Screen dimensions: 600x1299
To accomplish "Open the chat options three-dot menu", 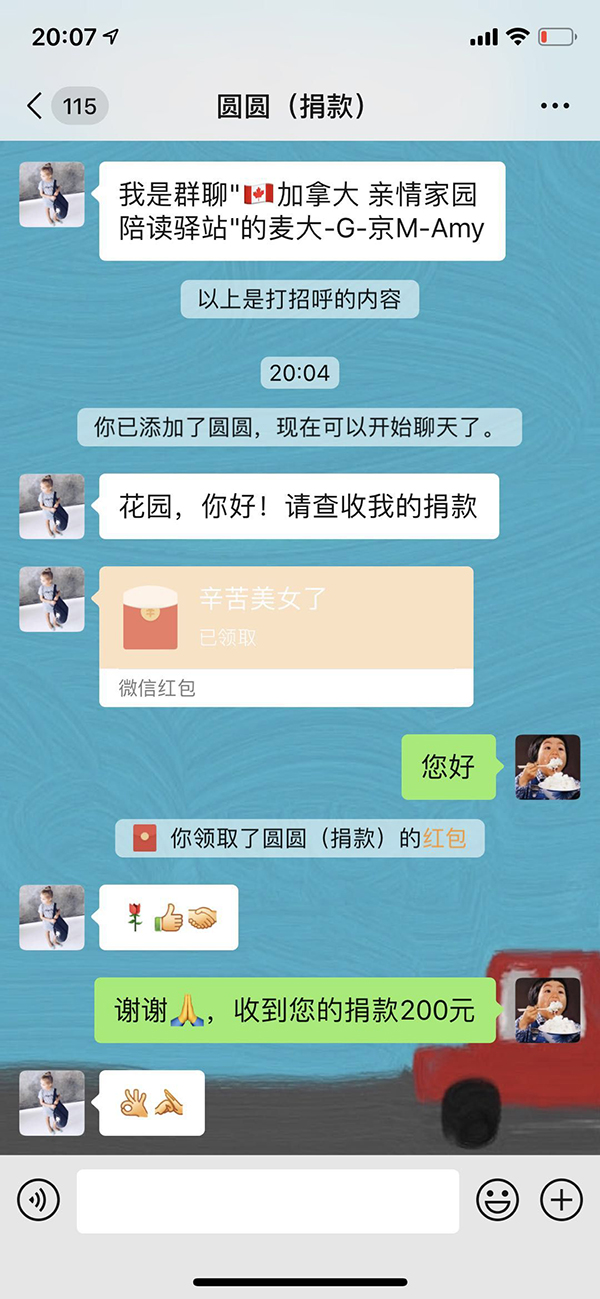I will [x=554, y=106].
